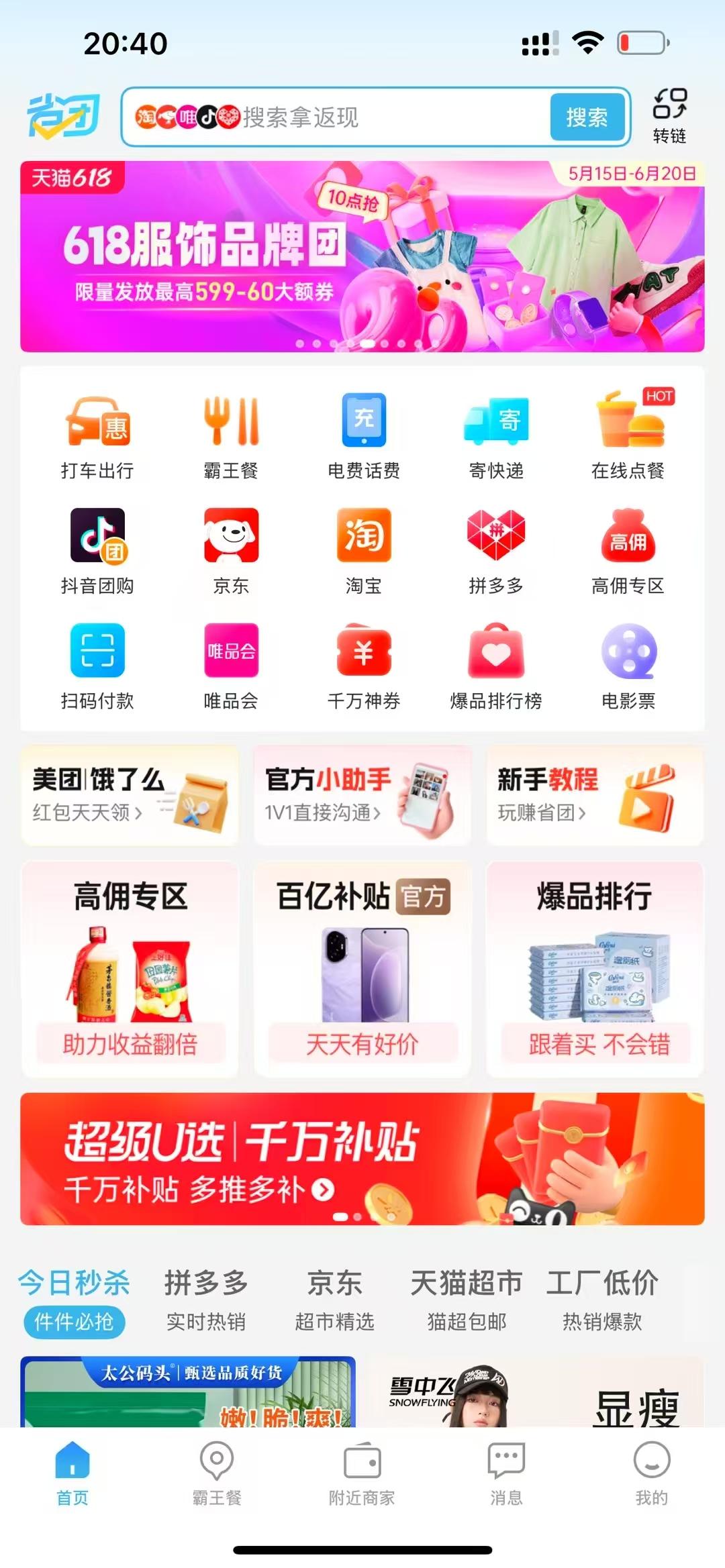Tap the blue 搜索 button
This screenshot has width=725, height=1568.
coord(587,117)
